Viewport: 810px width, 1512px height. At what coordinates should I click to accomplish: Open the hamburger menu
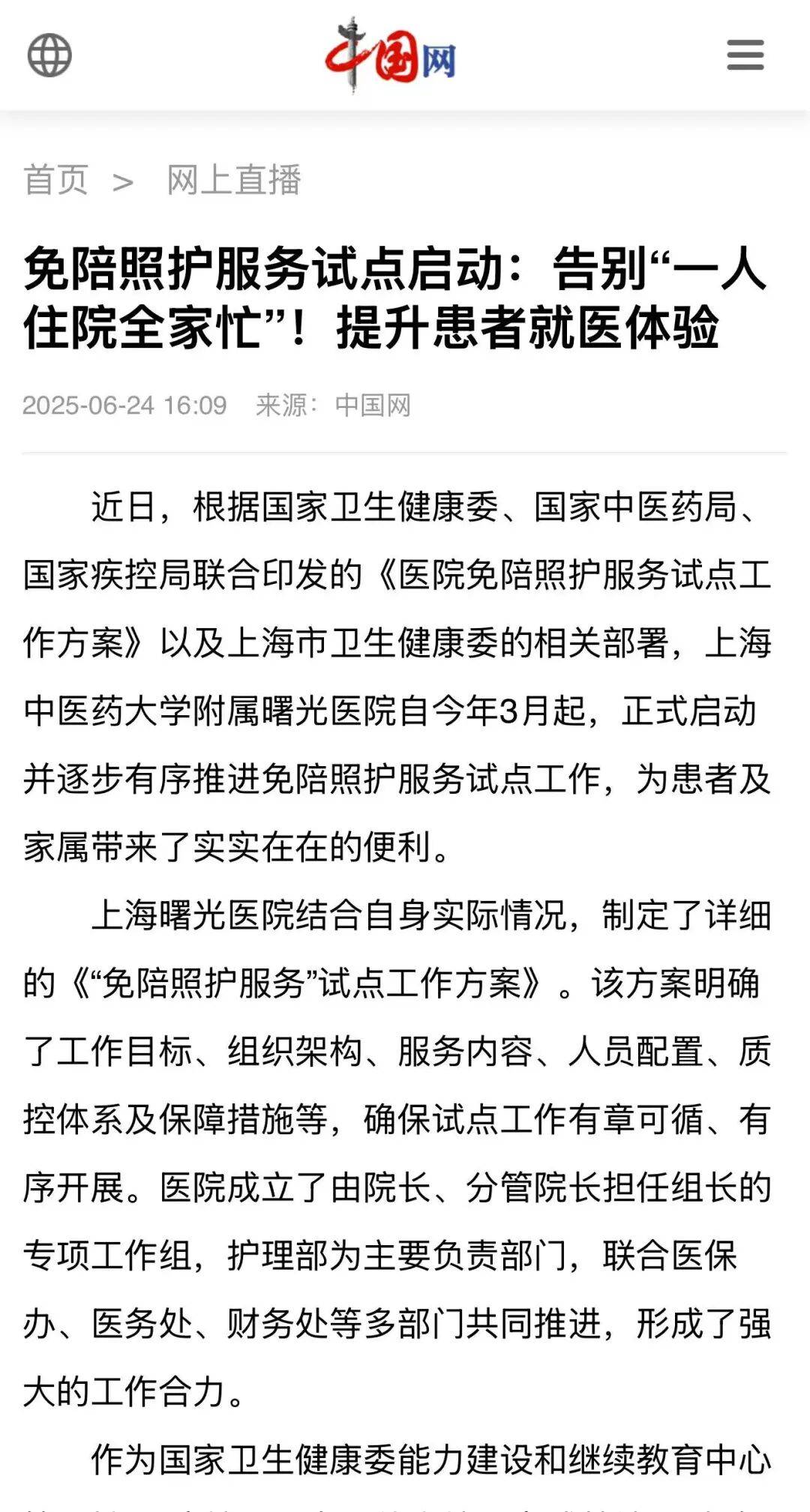(x=745, y=55)
